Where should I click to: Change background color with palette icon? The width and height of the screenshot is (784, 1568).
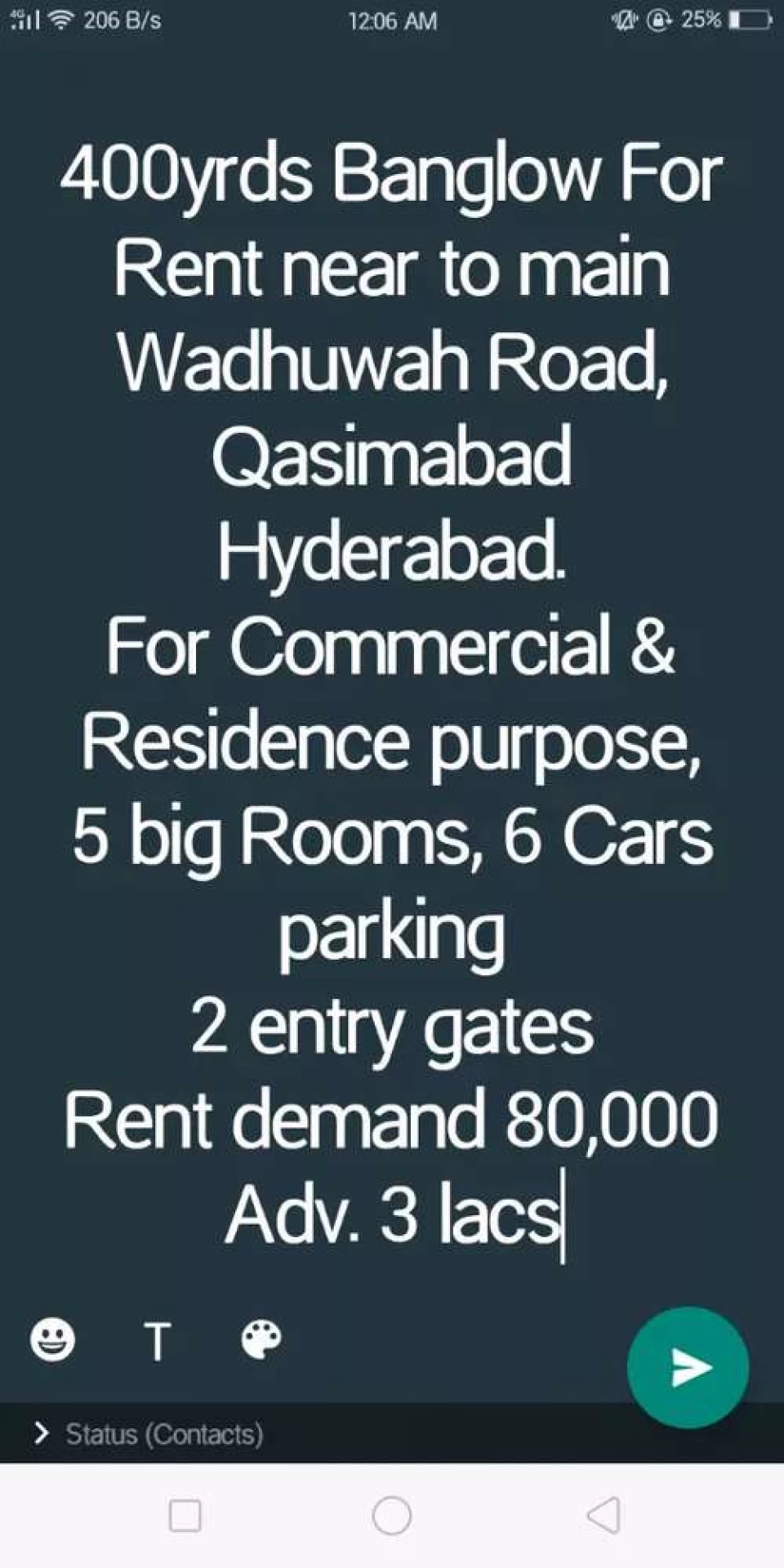click(x=261, y=1339)
